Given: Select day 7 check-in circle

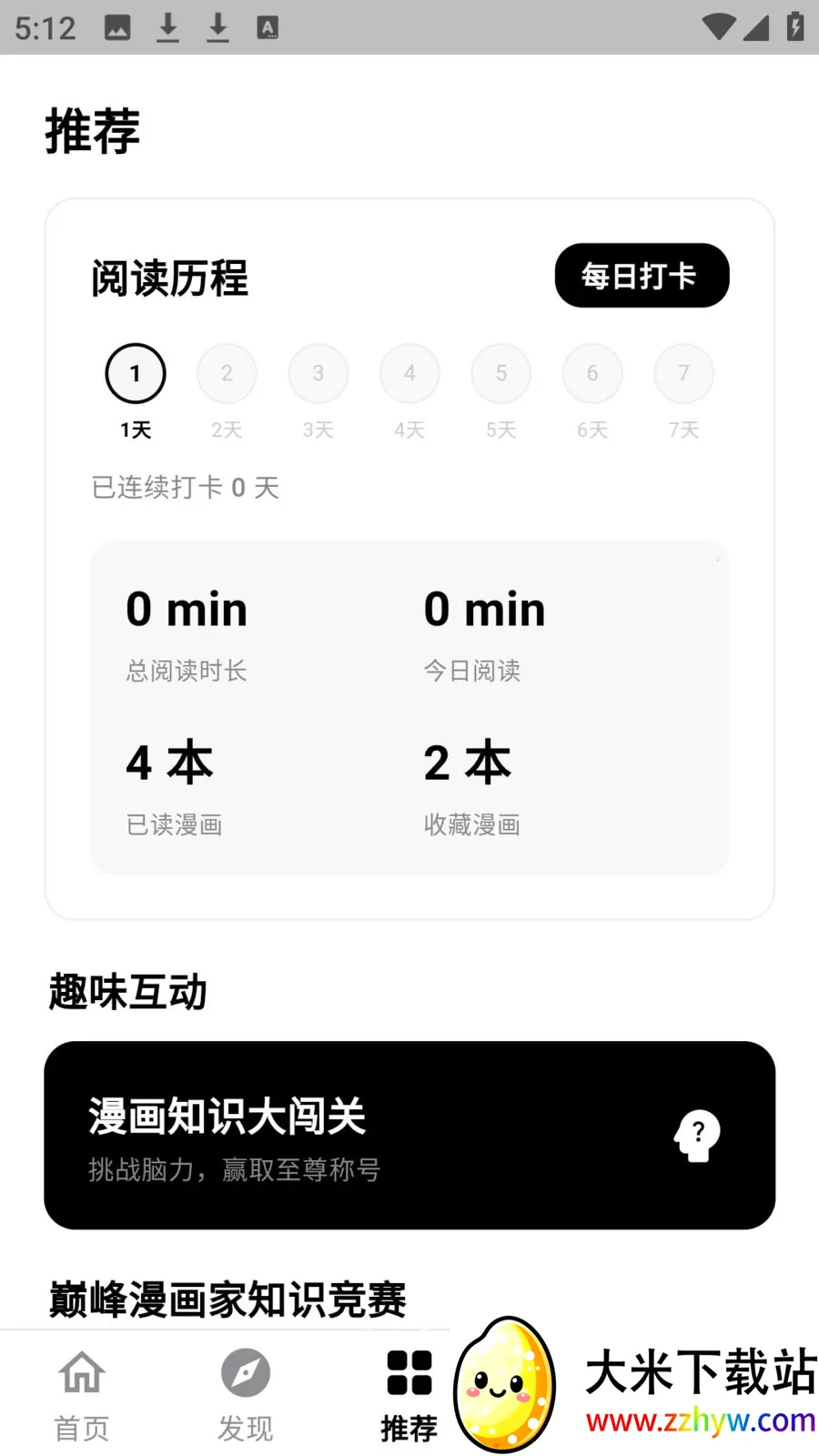Looking at the screenshot, I should 683,373.
